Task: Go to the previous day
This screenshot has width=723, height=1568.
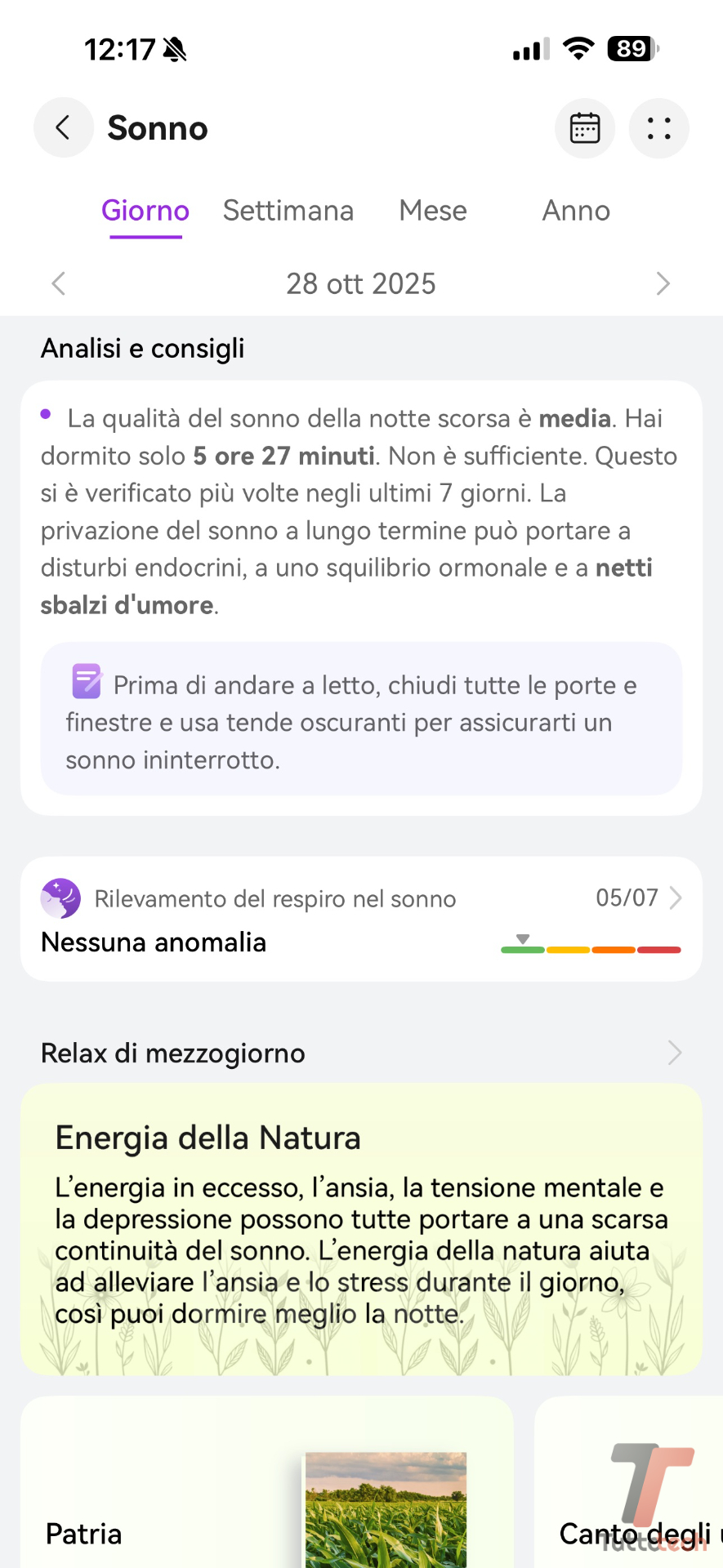Action: click(x=58, y=283)
